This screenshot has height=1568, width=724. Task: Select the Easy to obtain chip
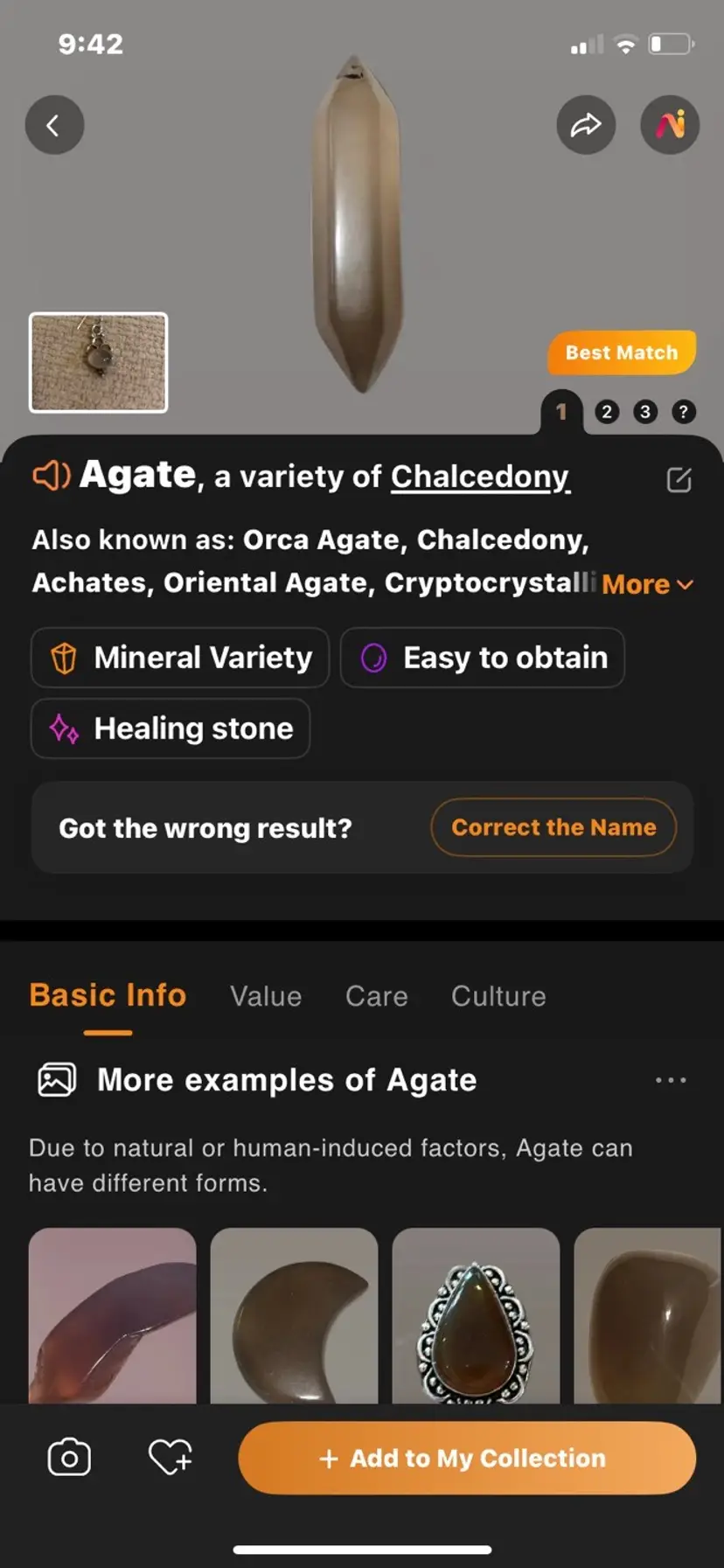[x=483, y=658]
